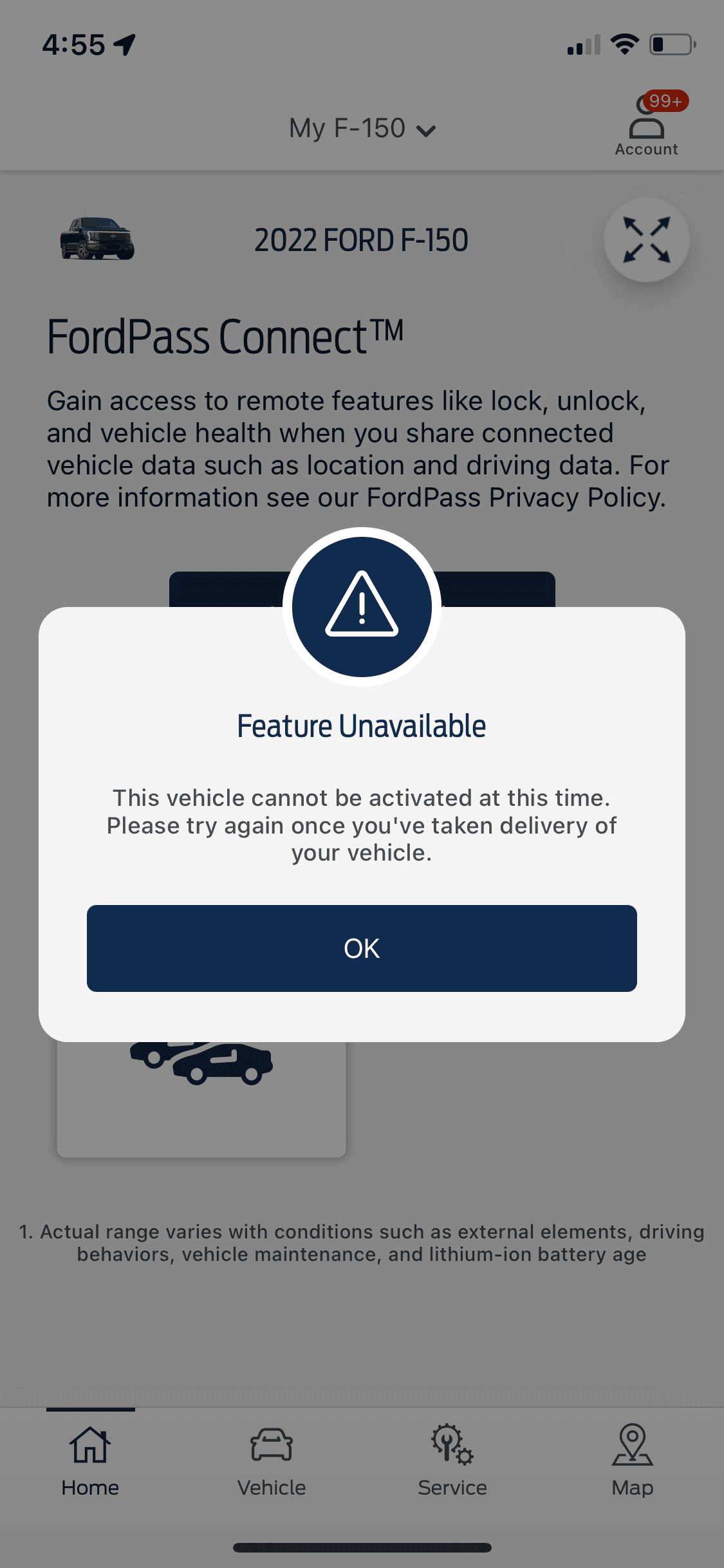The height and width of the screenshot is (1568, 724).
Task: Expand the My F-150 vehicle selector
Action: pos(362,129)
